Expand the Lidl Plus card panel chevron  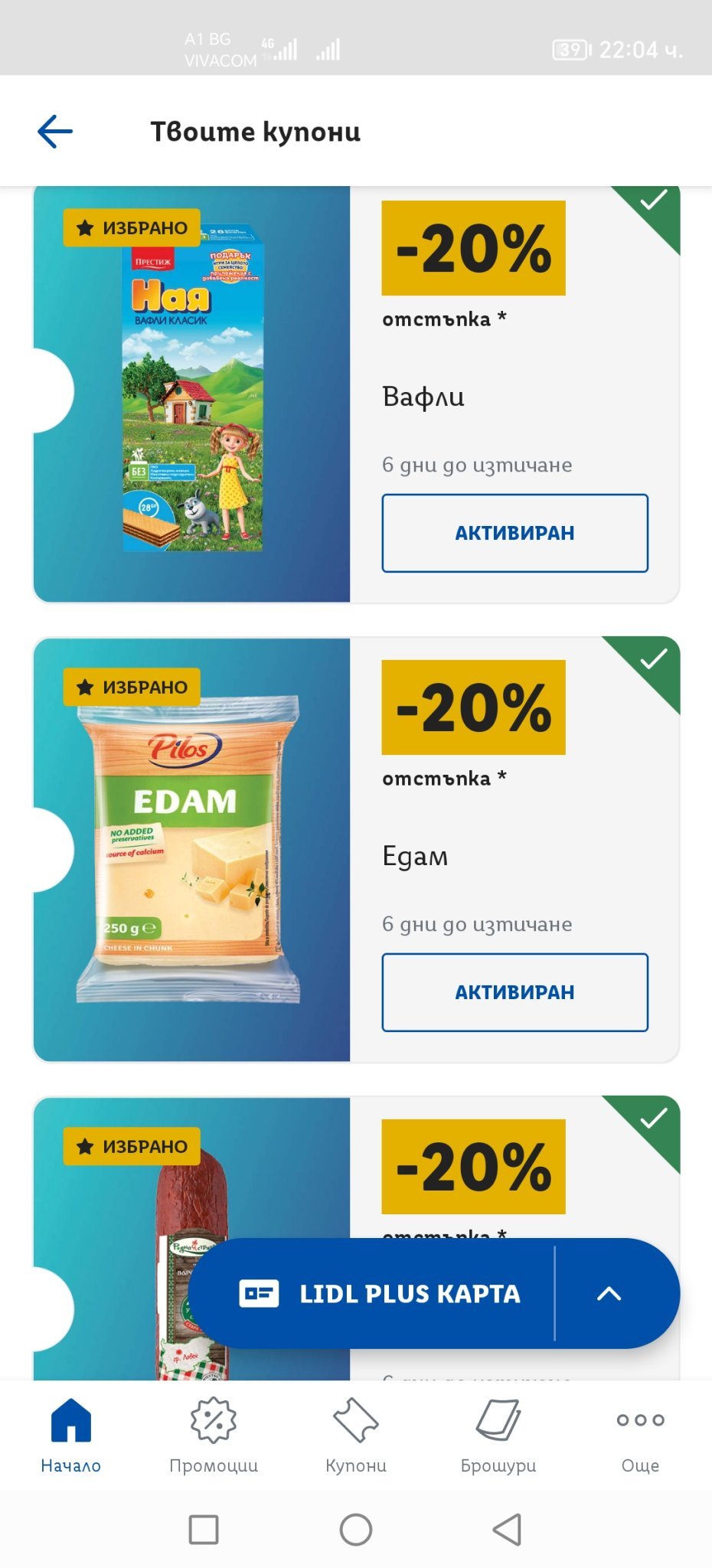(x=609, y=1293)
